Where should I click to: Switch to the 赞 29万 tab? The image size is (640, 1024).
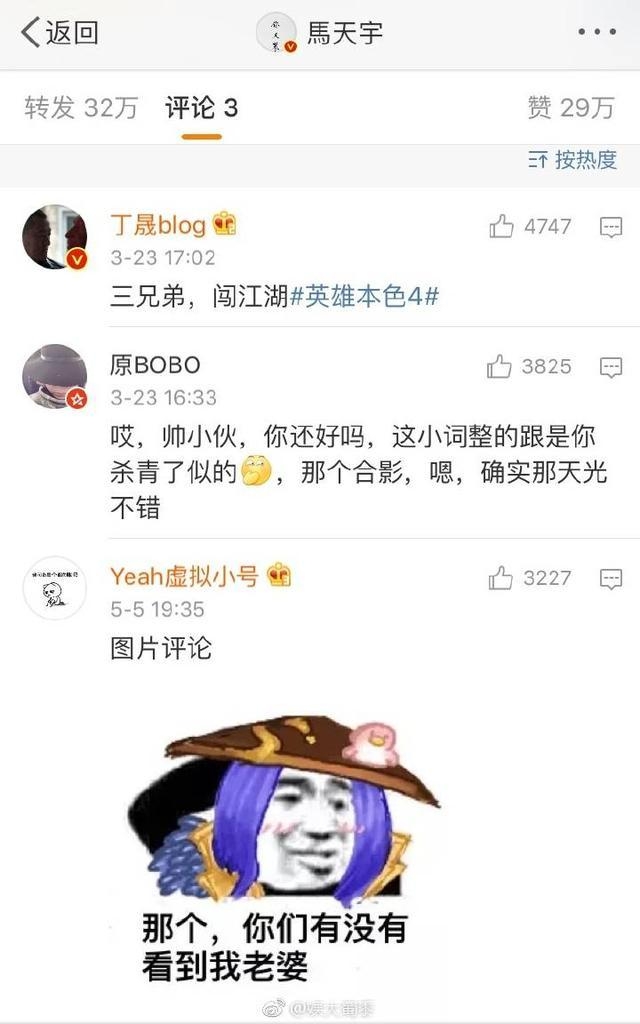(x=570, y=108)
